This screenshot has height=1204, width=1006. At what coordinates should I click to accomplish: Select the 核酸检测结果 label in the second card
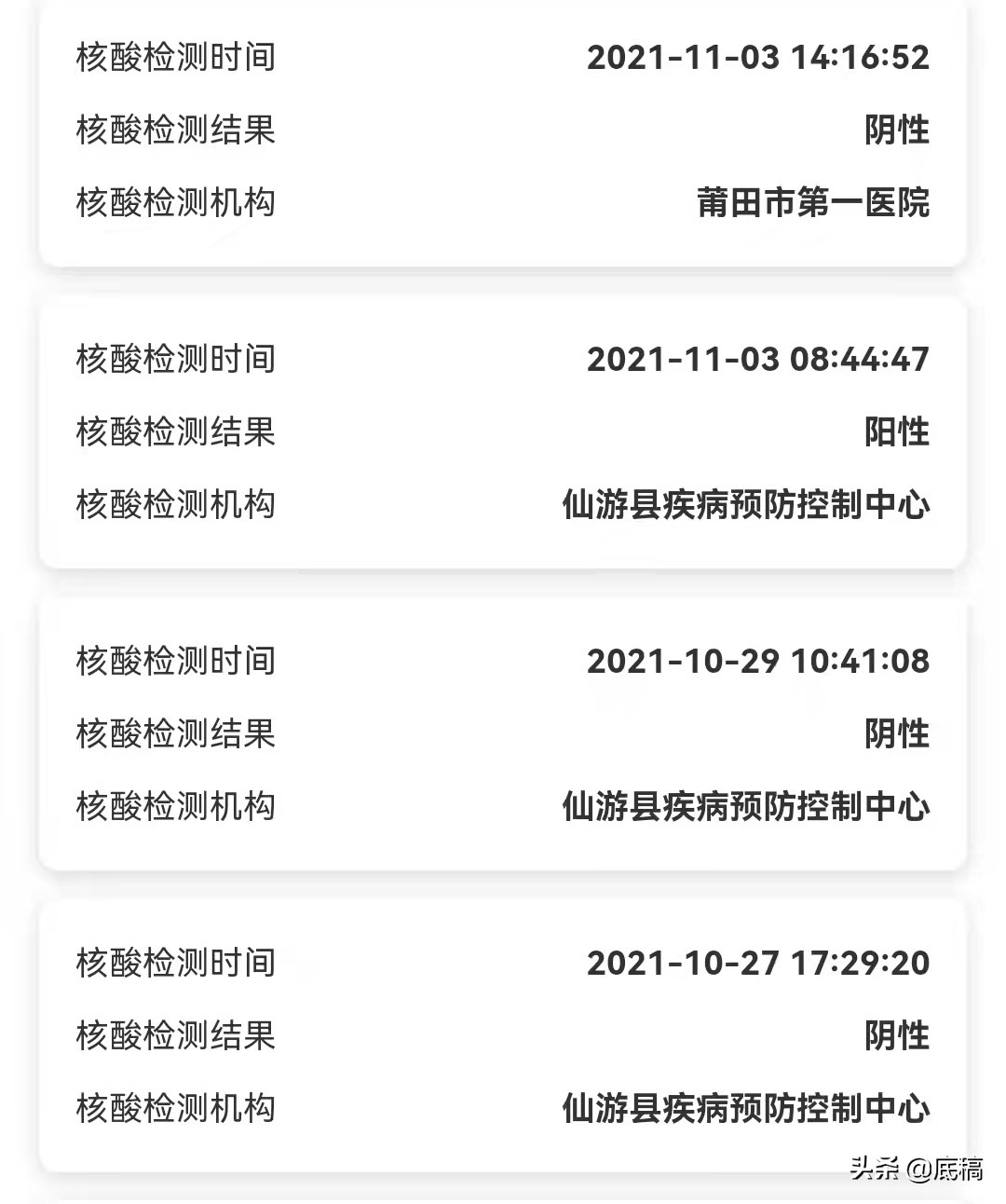173,431
